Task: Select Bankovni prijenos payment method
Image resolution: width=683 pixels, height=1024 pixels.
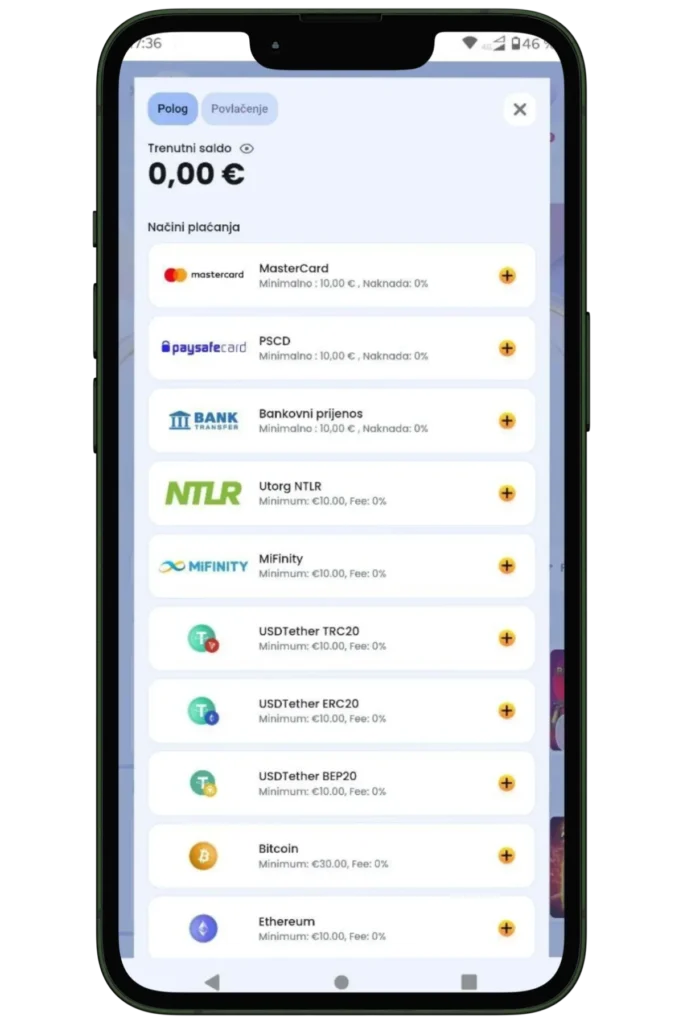Action: [x=341, y=420]
